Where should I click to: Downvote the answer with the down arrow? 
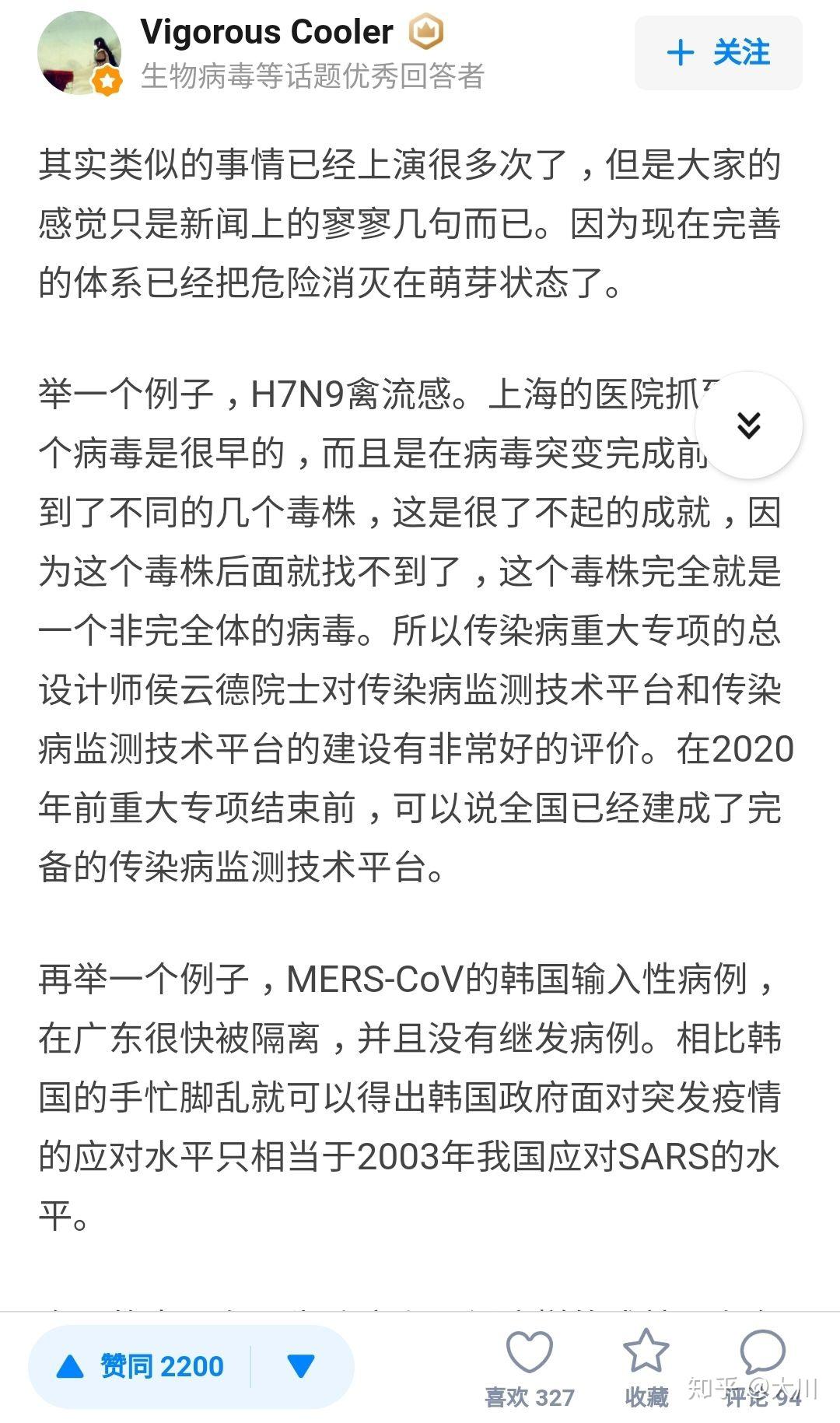[301, 1366]
